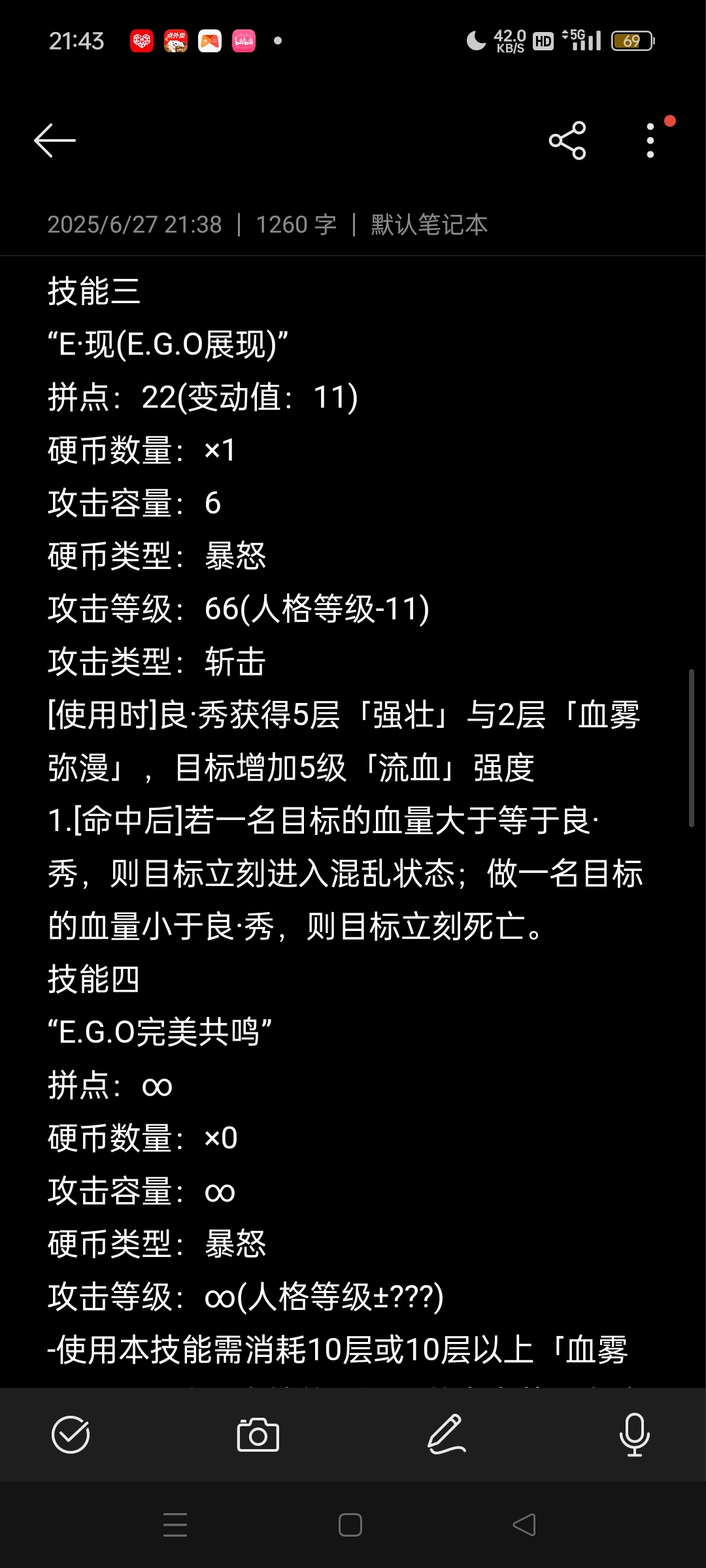Start handwriting with the pen icon

coord(446,1435)
